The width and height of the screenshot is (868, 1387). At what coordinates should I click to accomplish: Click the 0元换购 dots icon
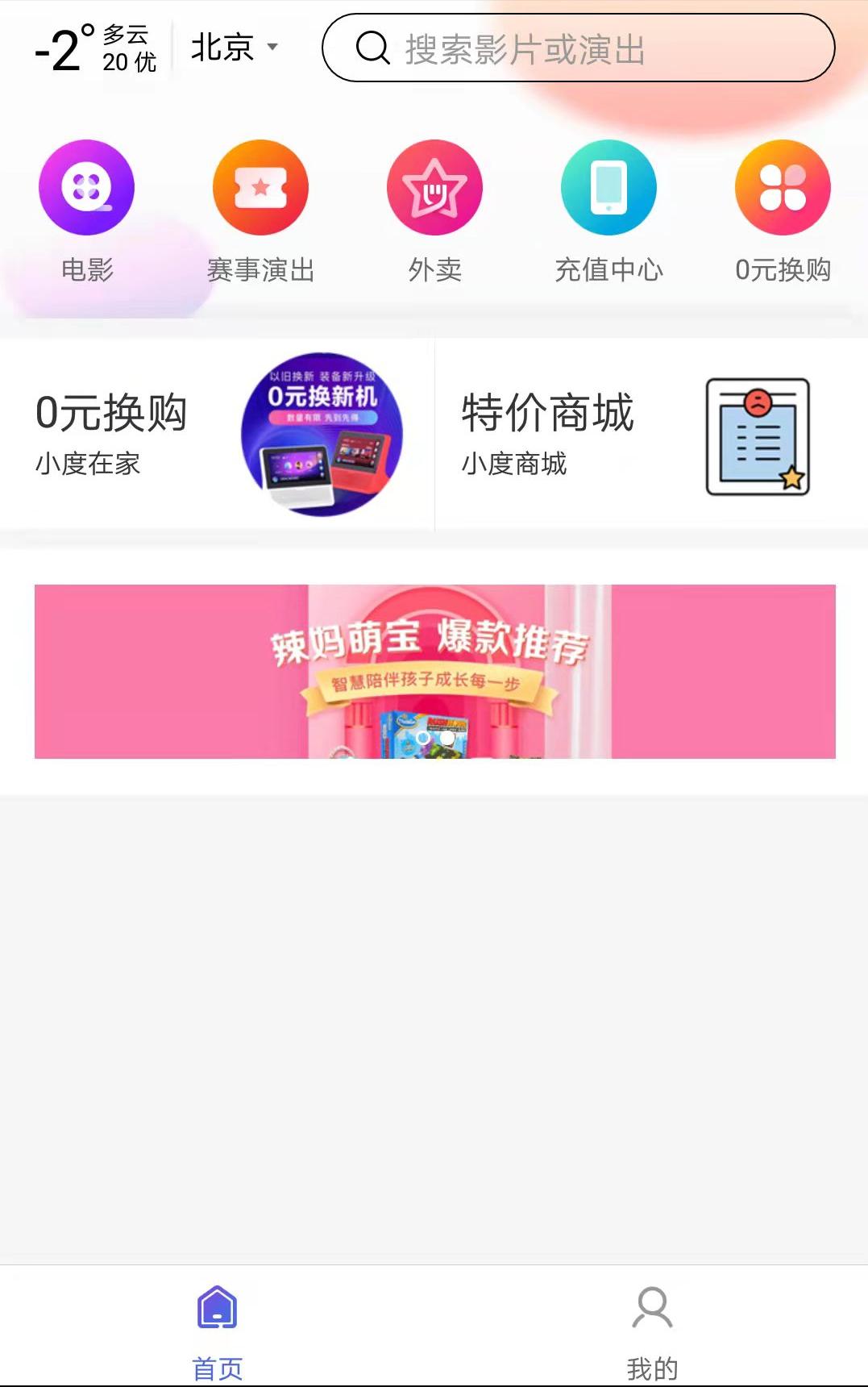783,187
